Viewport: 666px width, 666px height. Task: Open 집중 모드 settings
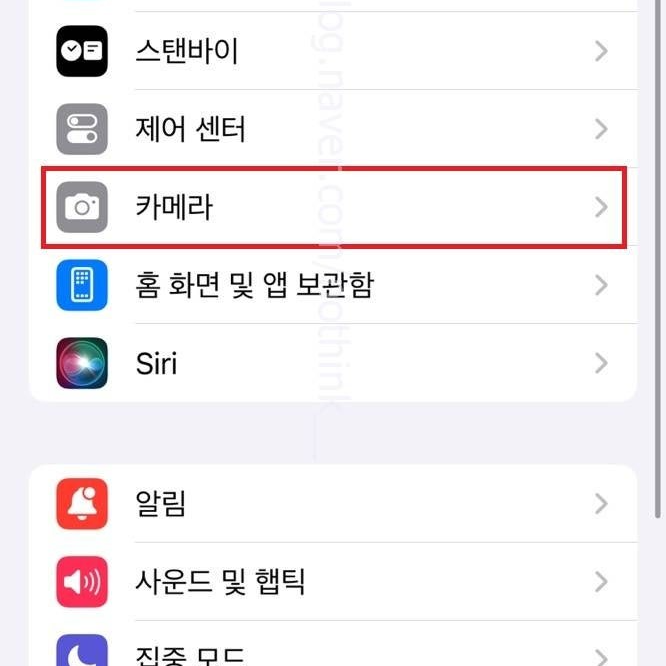tap(333, 652)
